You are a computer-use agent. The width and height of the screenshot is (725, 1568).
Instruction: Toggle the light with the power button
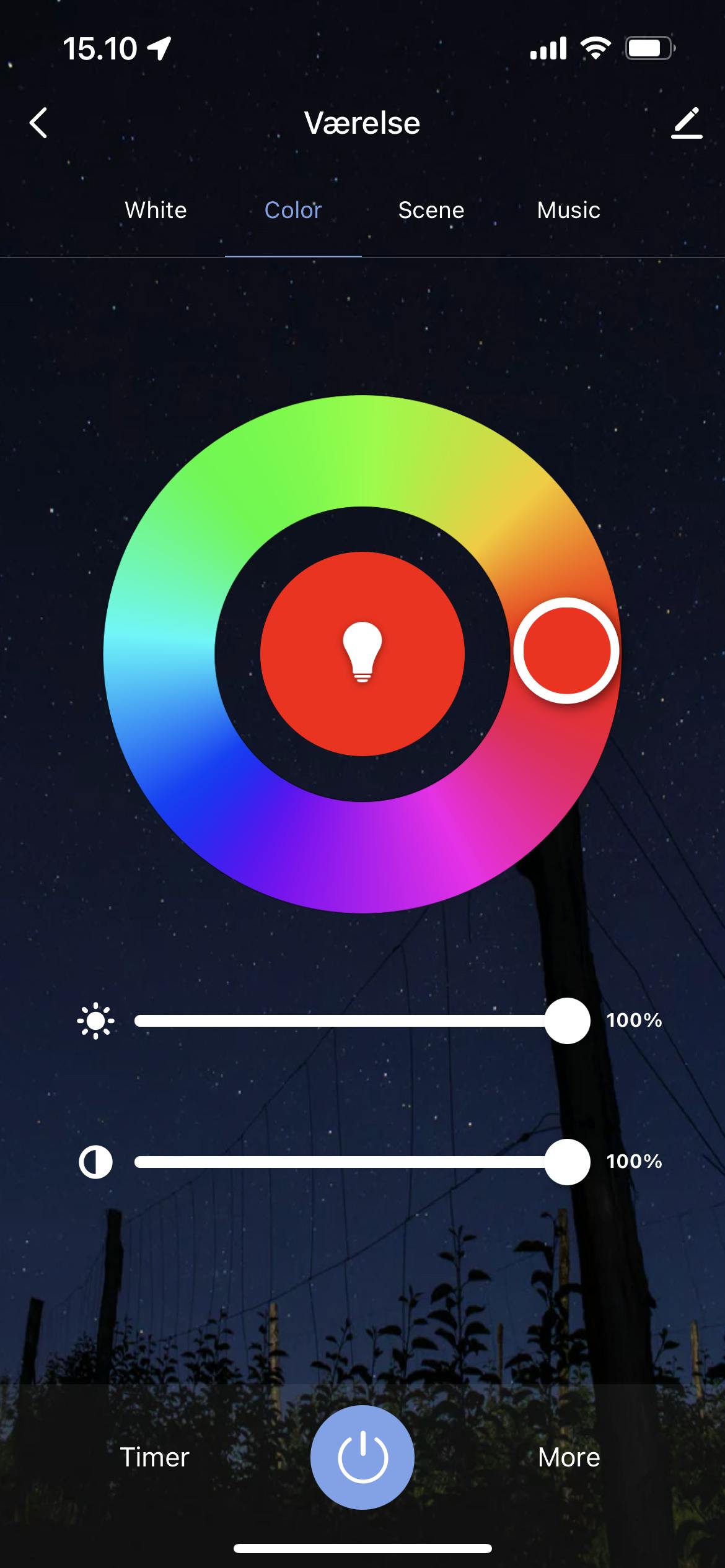point(362,1457)
